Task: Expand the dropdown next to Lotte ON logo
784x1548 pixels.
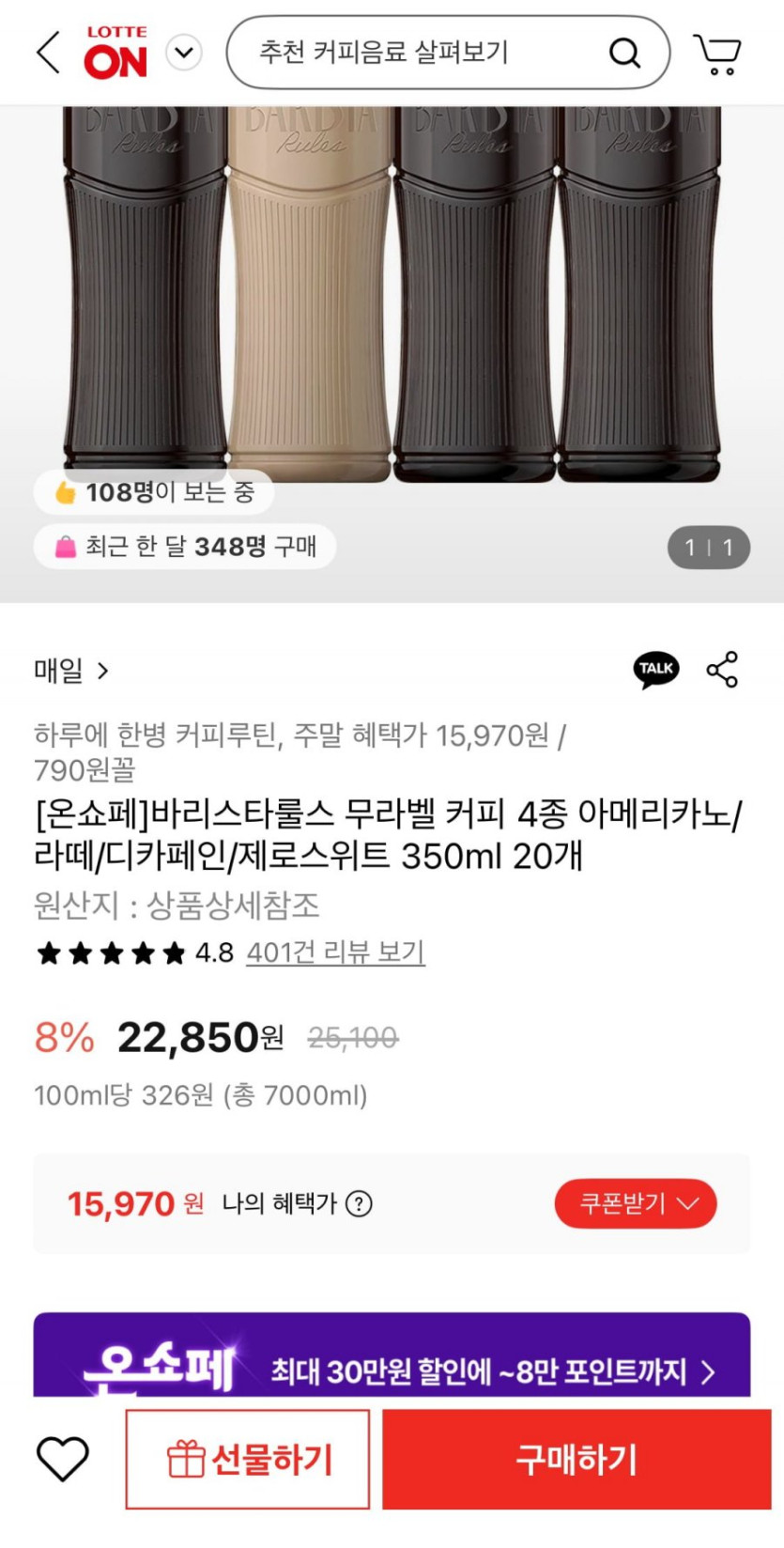Action: point(184,53)
